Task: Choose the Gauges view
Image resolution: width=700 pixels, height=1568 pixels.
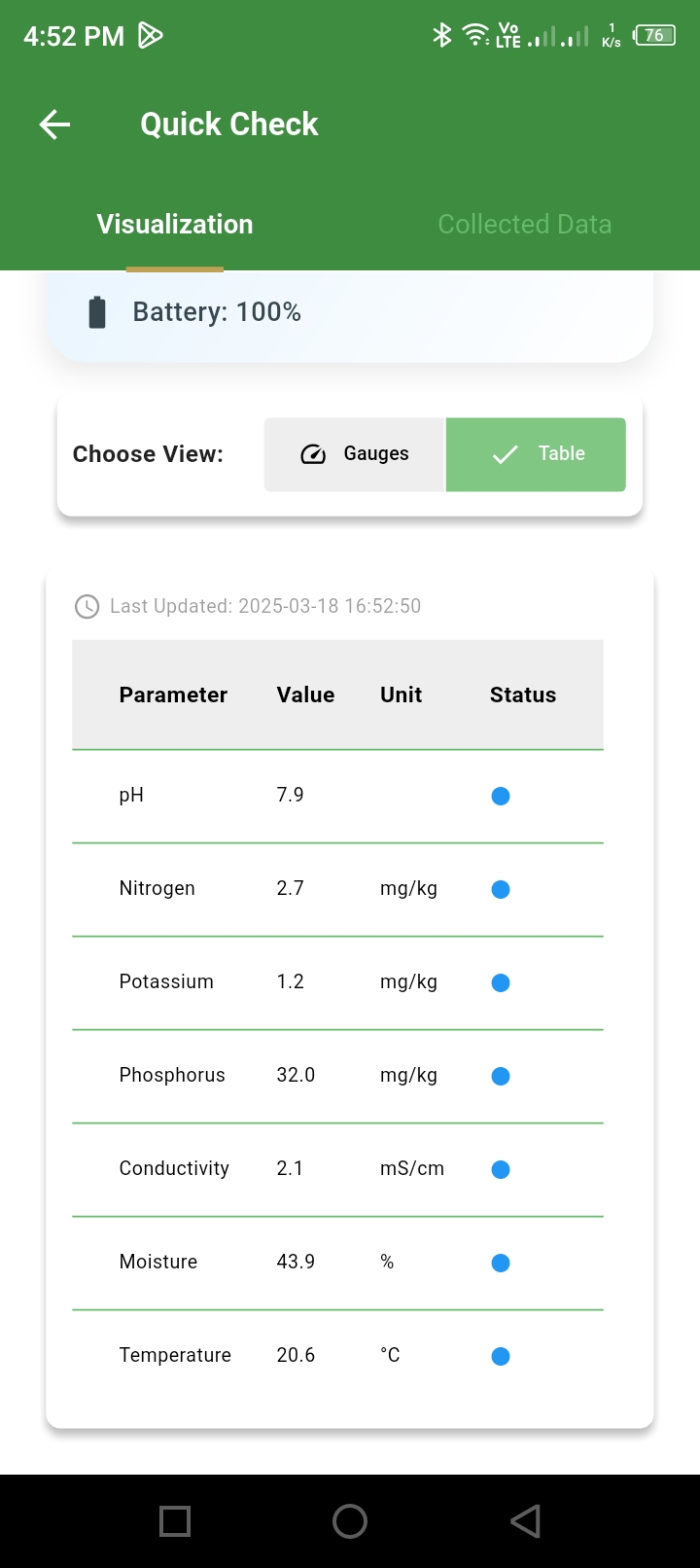Action: point(355,454)
